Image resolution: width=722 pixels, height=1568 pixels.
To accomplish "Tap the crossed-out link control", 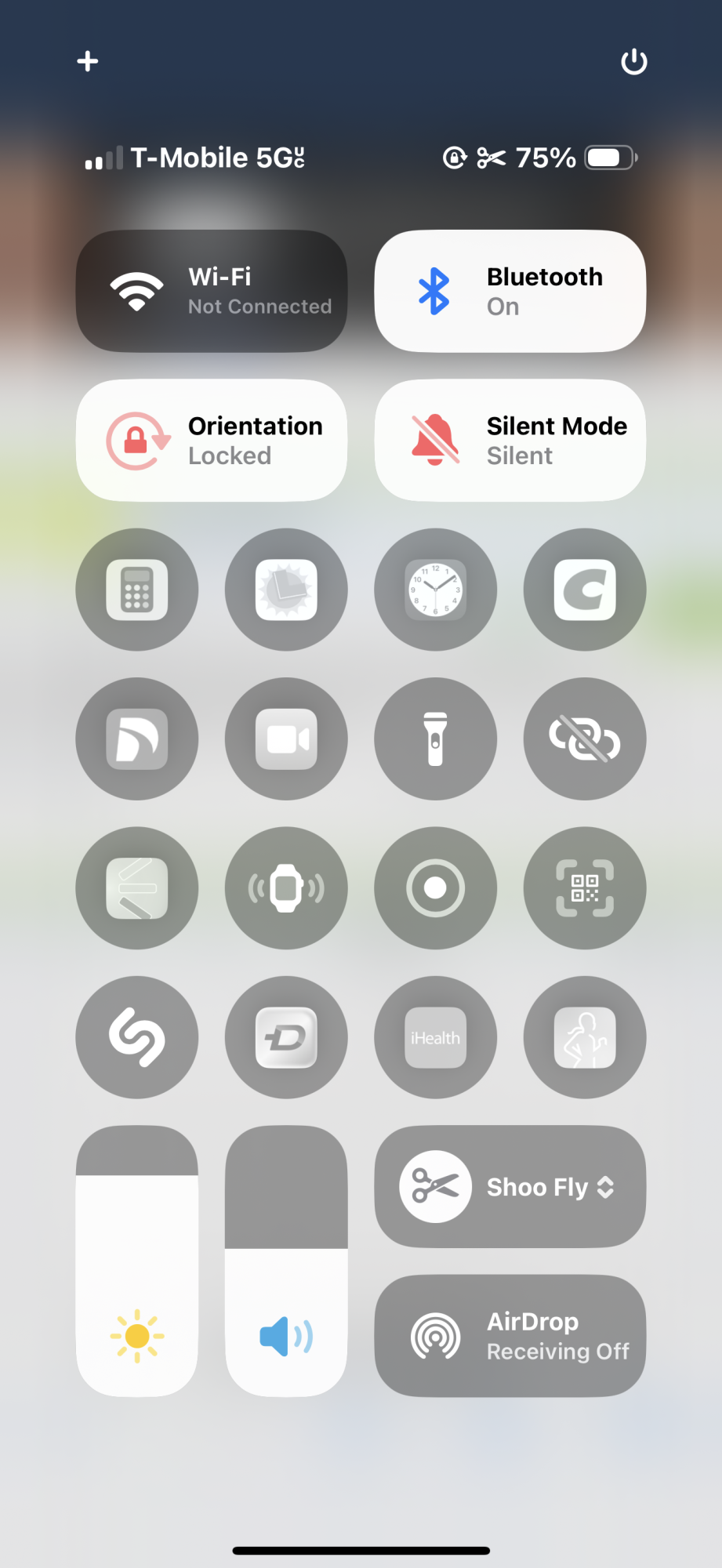I will pos(585,739).
